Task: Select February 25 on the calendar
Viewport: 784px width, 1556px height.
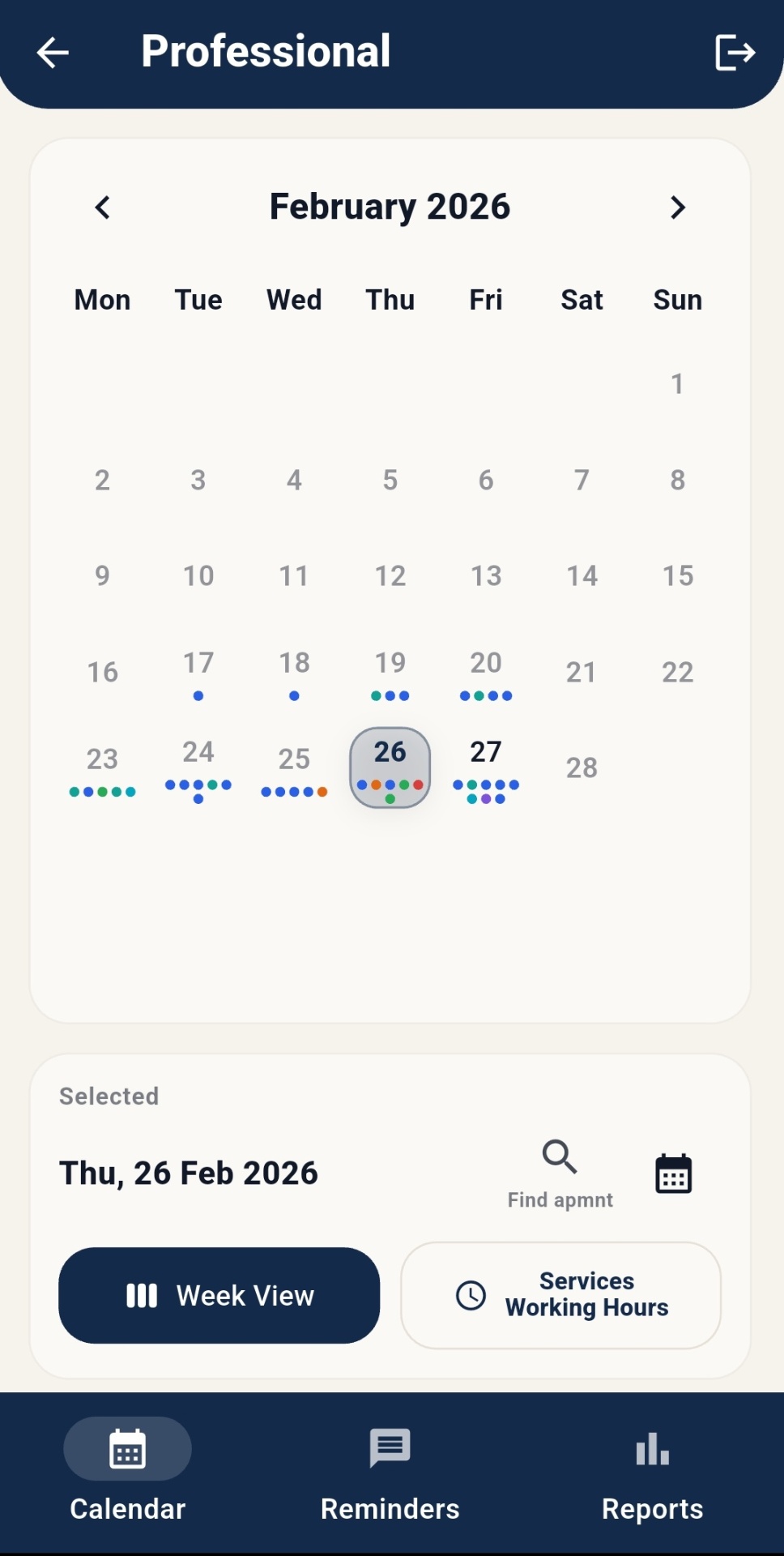Action: pyautogui.click(x=294, y=766)
